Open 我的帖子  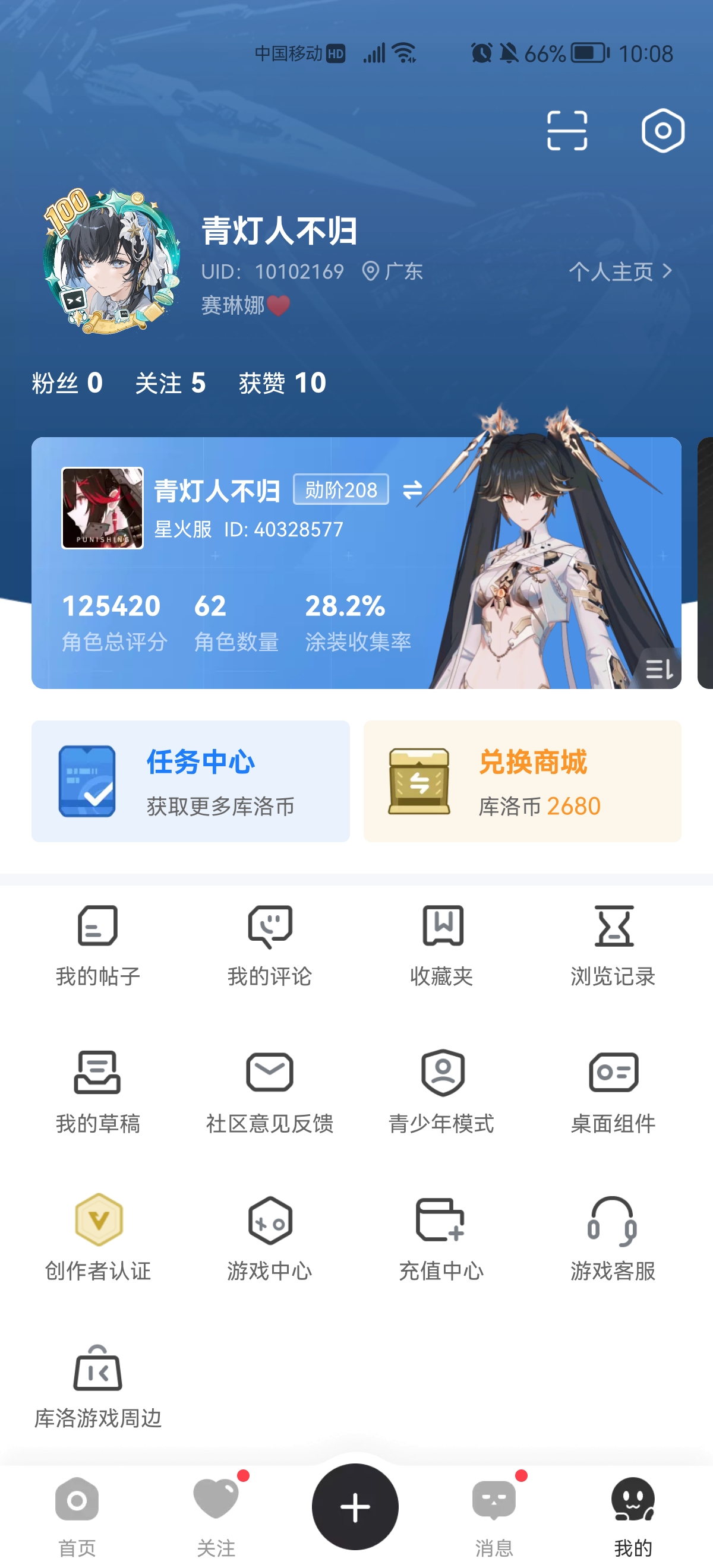tap(97, 945)
